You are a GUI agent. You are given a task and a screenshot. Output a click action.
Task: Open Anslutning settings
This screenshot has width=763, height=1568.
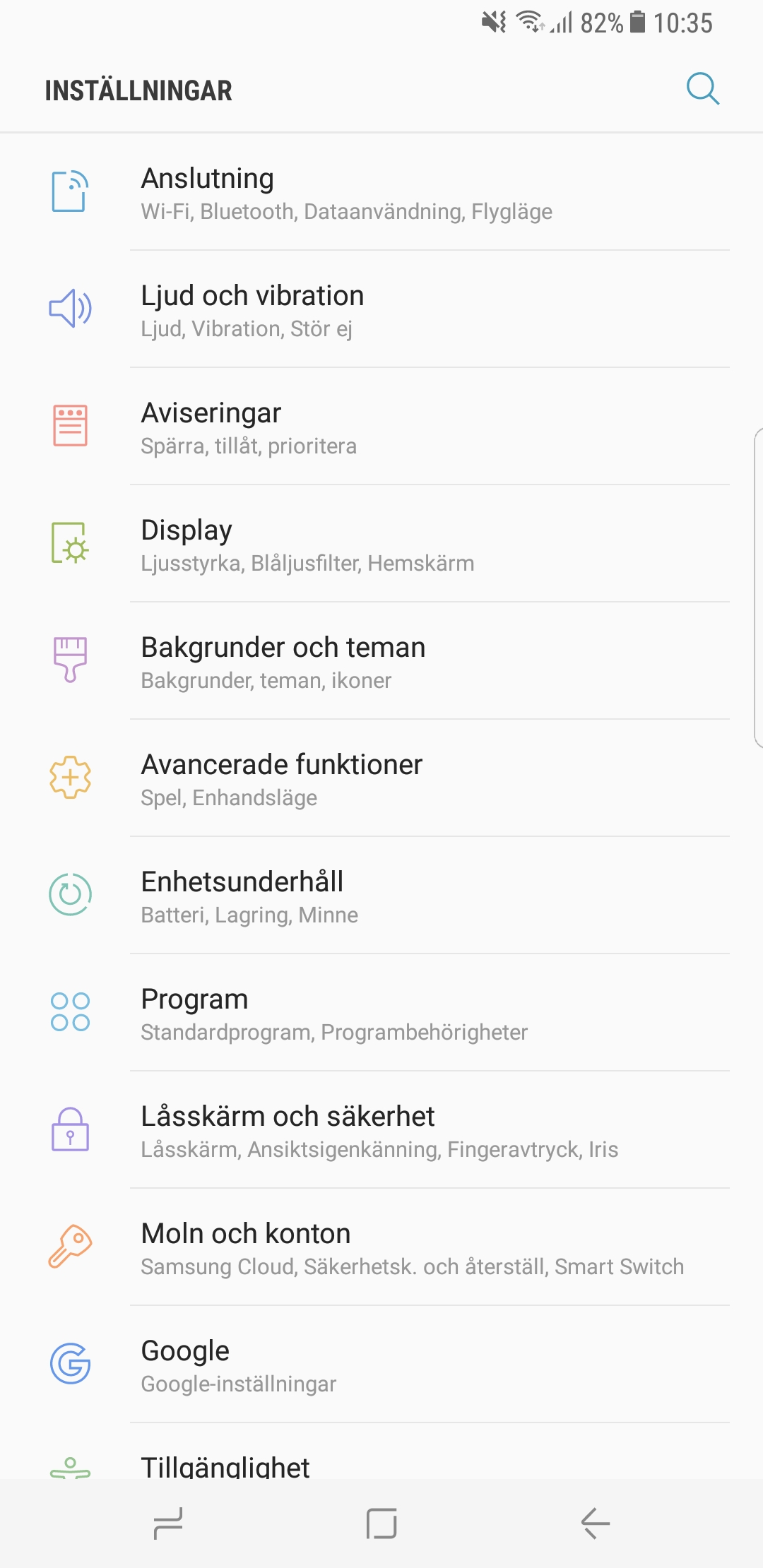pos(381,192)
